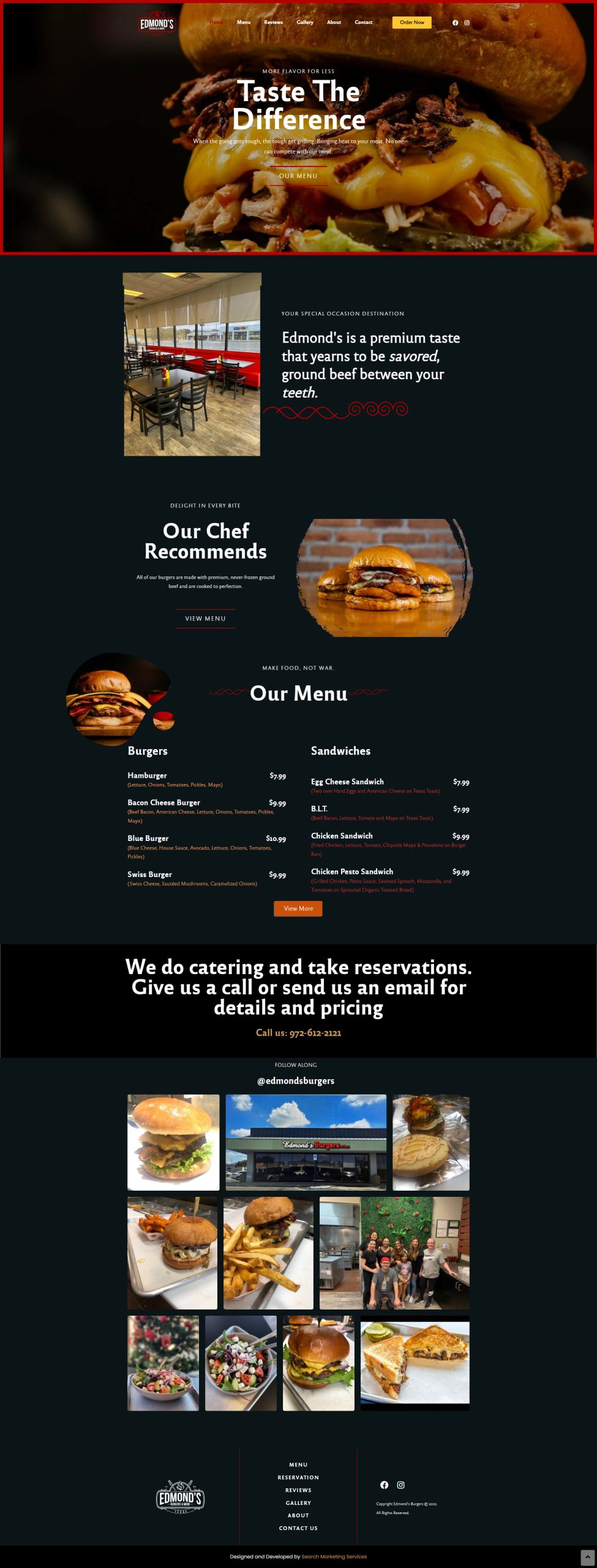This screenshot has height=1568, width=597.
Task: Open the grilled sandwich photo in the feed
Action: point(415,1362)
